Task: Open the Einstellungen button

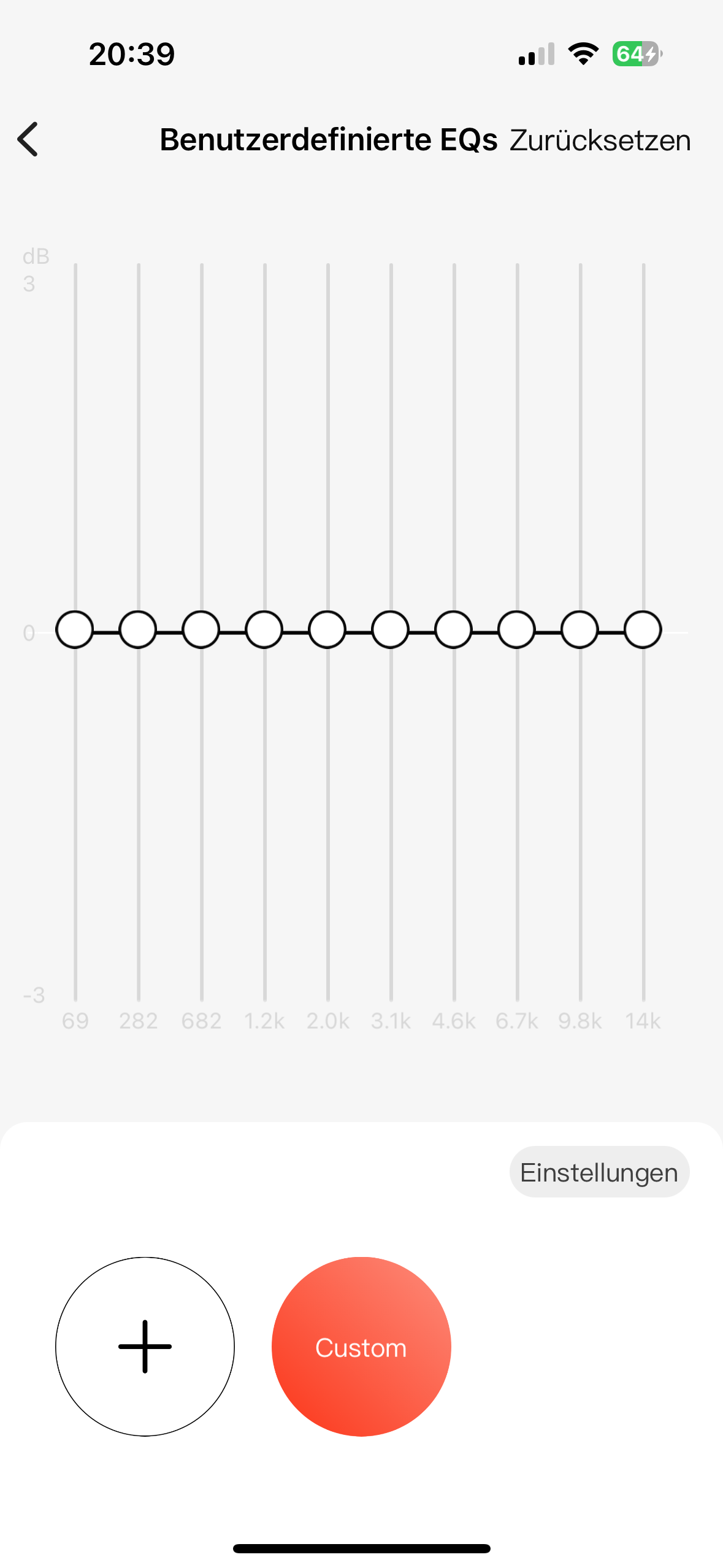Action: (599, 1172)
